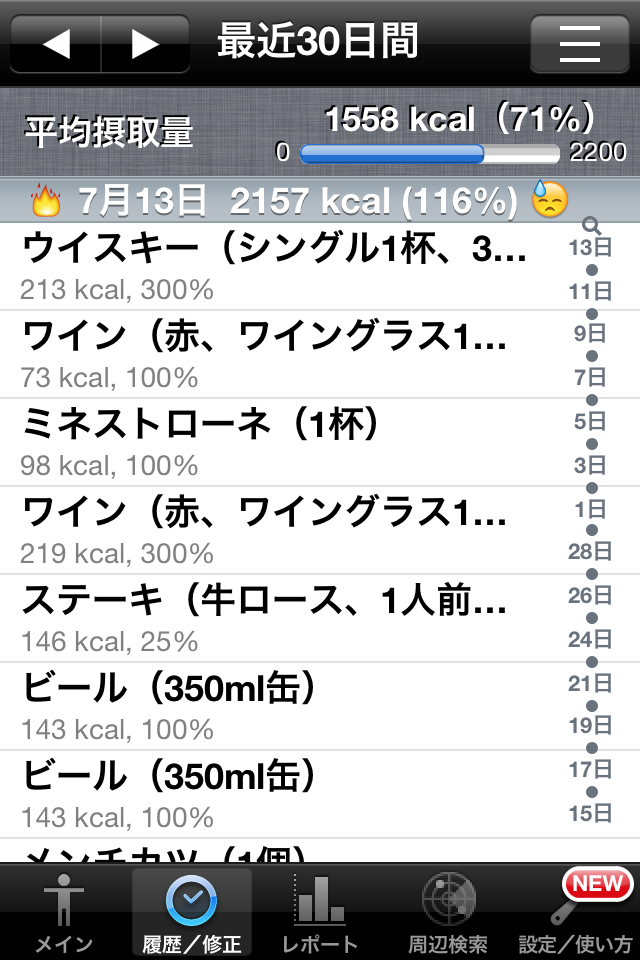The image size is (640, 960).
Task: Jump to 28日 in the date index
Action: coord(591,552)
